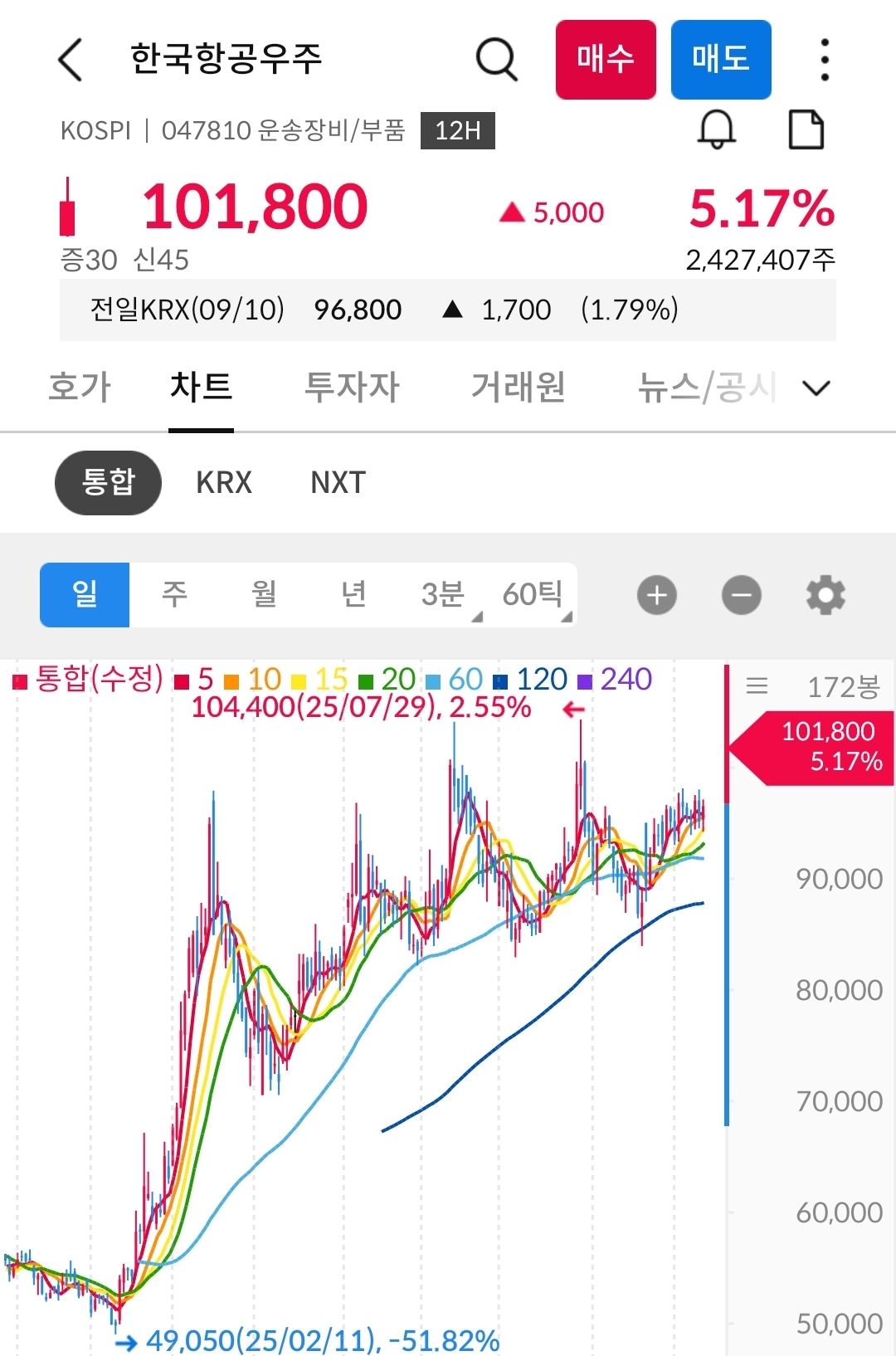Zoom out of the chart with minus icon
896x1356 pixels.
tap(741, 594)
